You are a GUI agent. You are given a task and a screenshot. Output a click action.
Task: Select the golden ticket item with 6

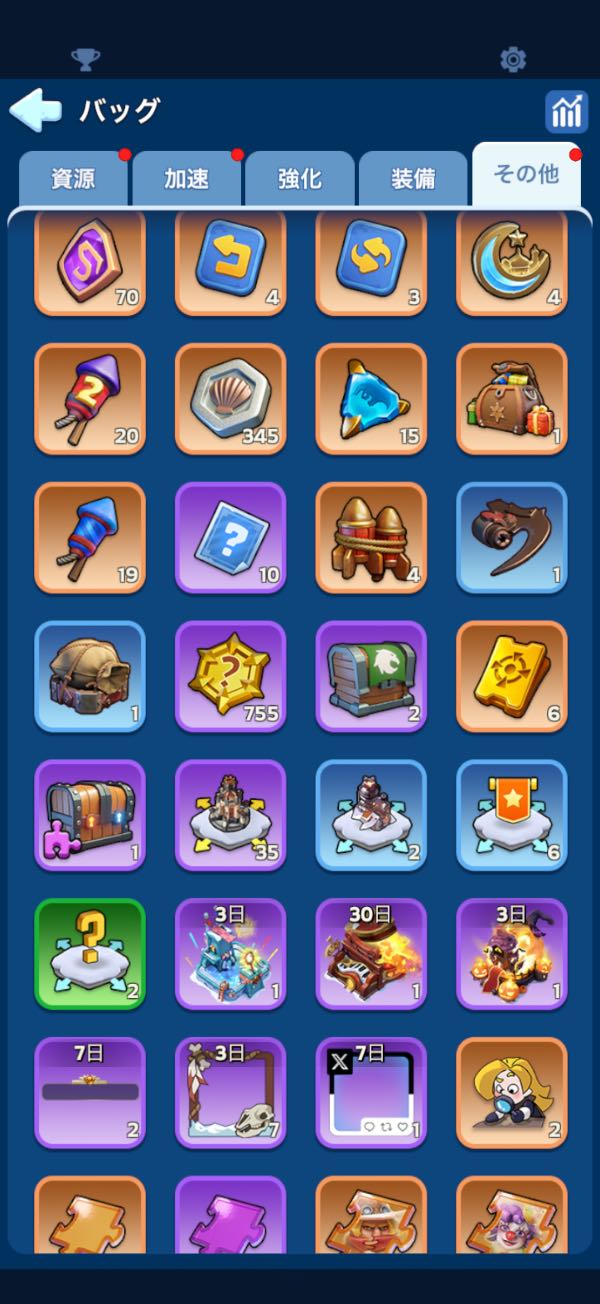511,676
